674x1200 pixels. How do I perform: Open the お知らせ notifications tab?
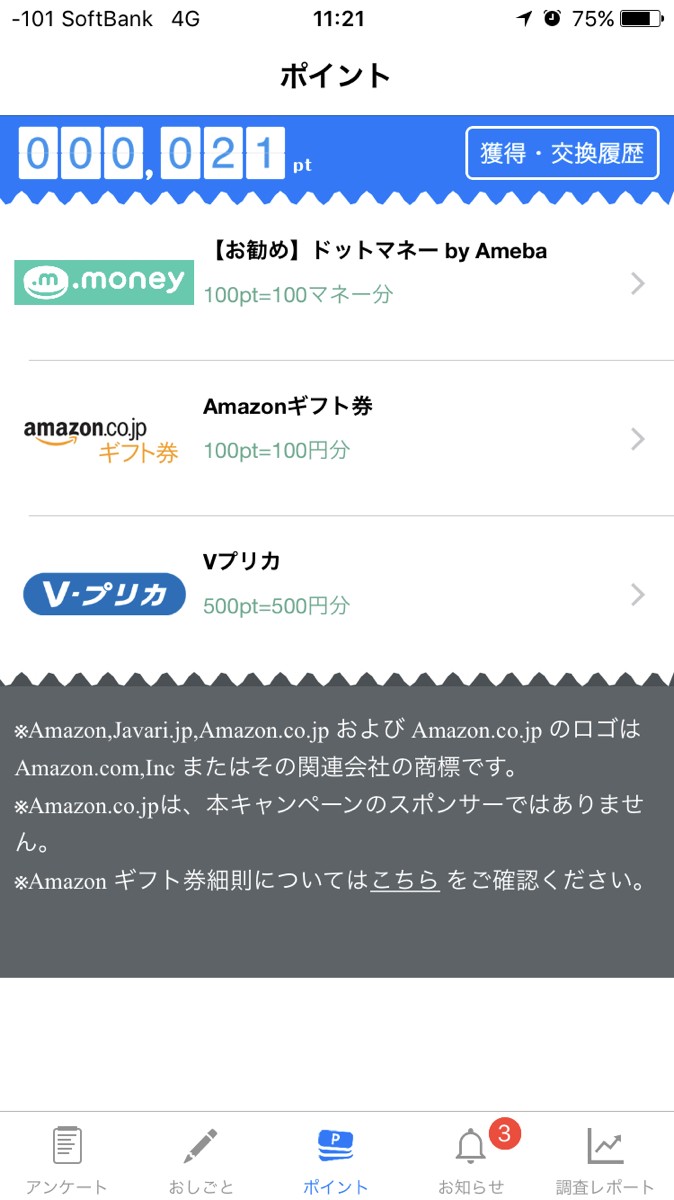(x=471, y=1158)
